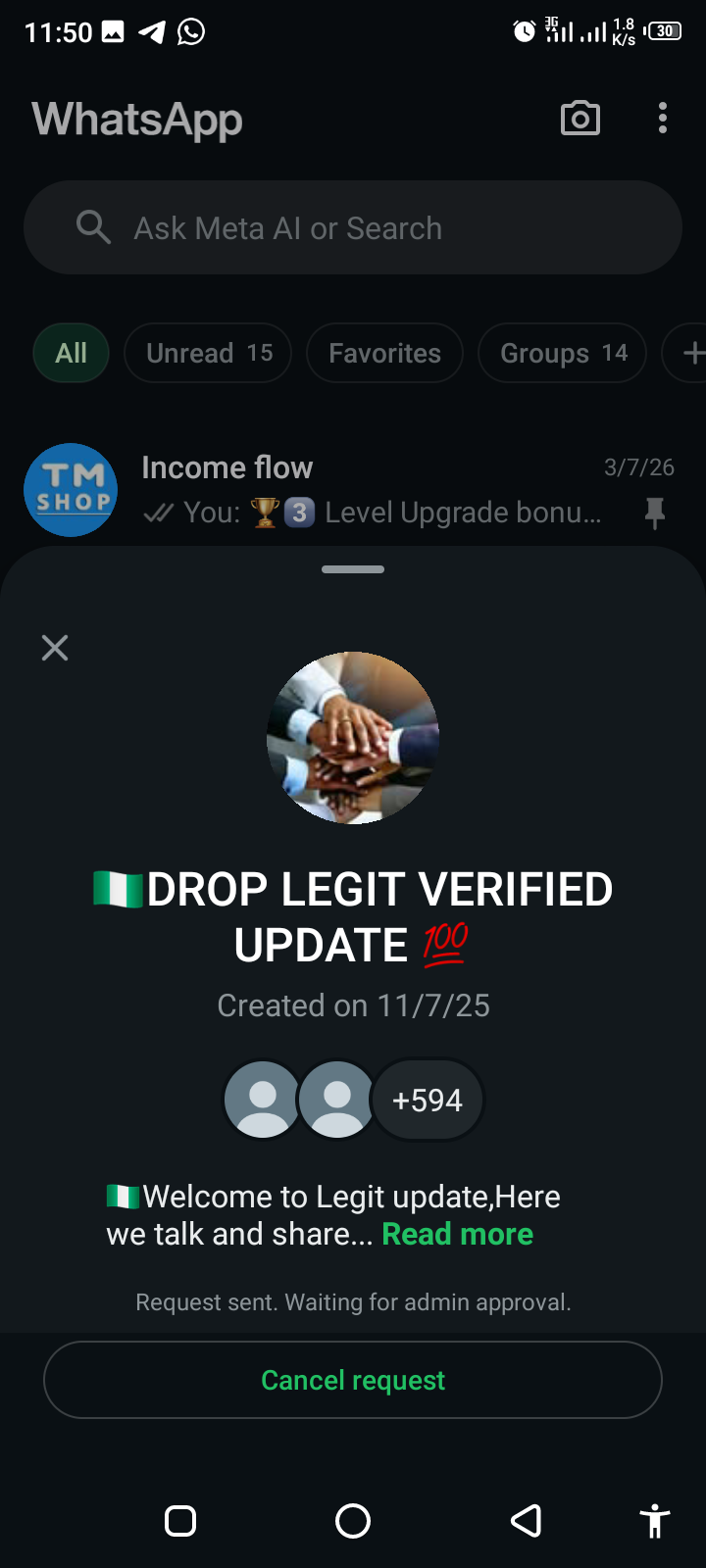Switch to the Favorites filter
Image resolution: width=706 pixels, height=1568 pixels.
click(x=384, y=353)
